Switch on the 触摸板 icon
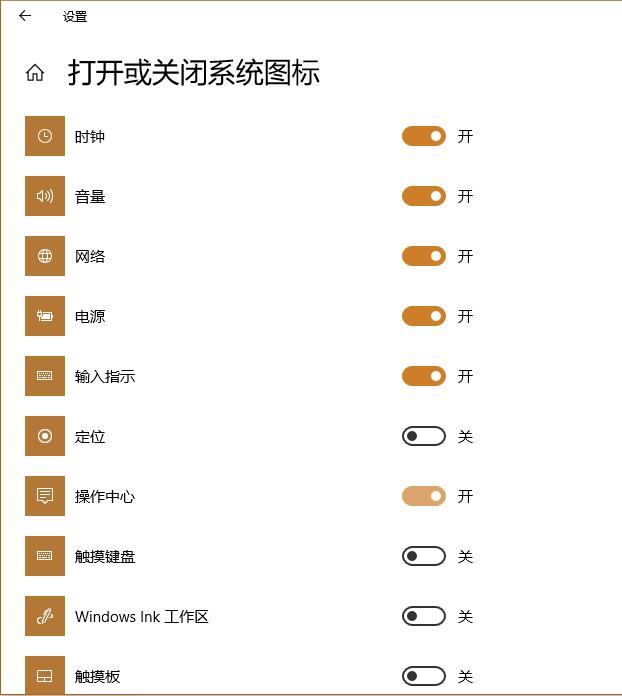Viewport: 622px width, 696px height. [x=424, y=676]
